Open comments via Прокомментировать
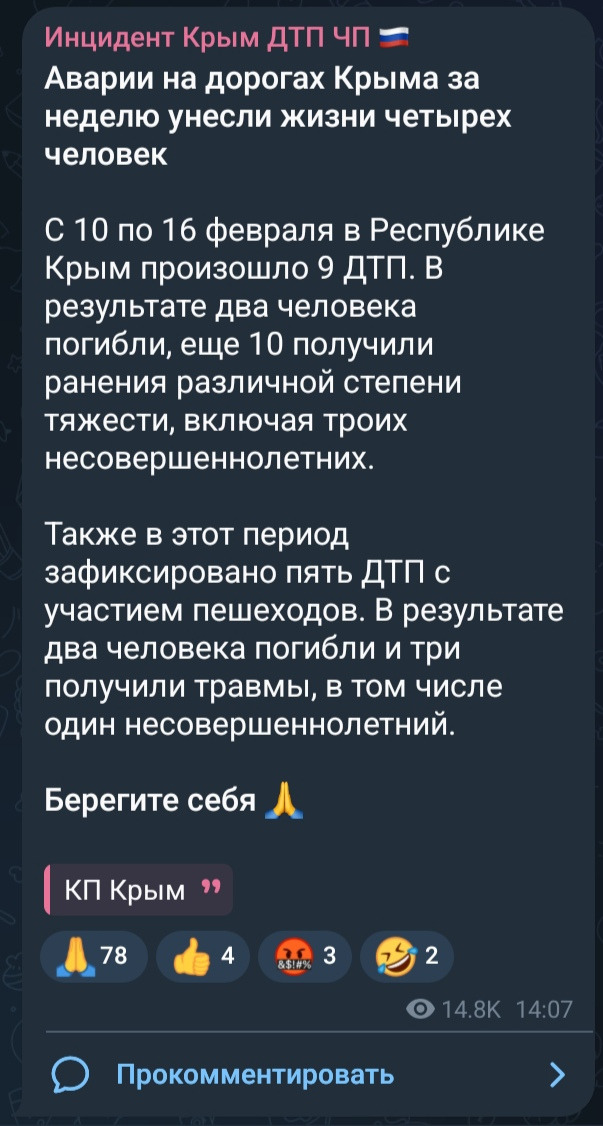603x1126 pixels. [255, 1075]
